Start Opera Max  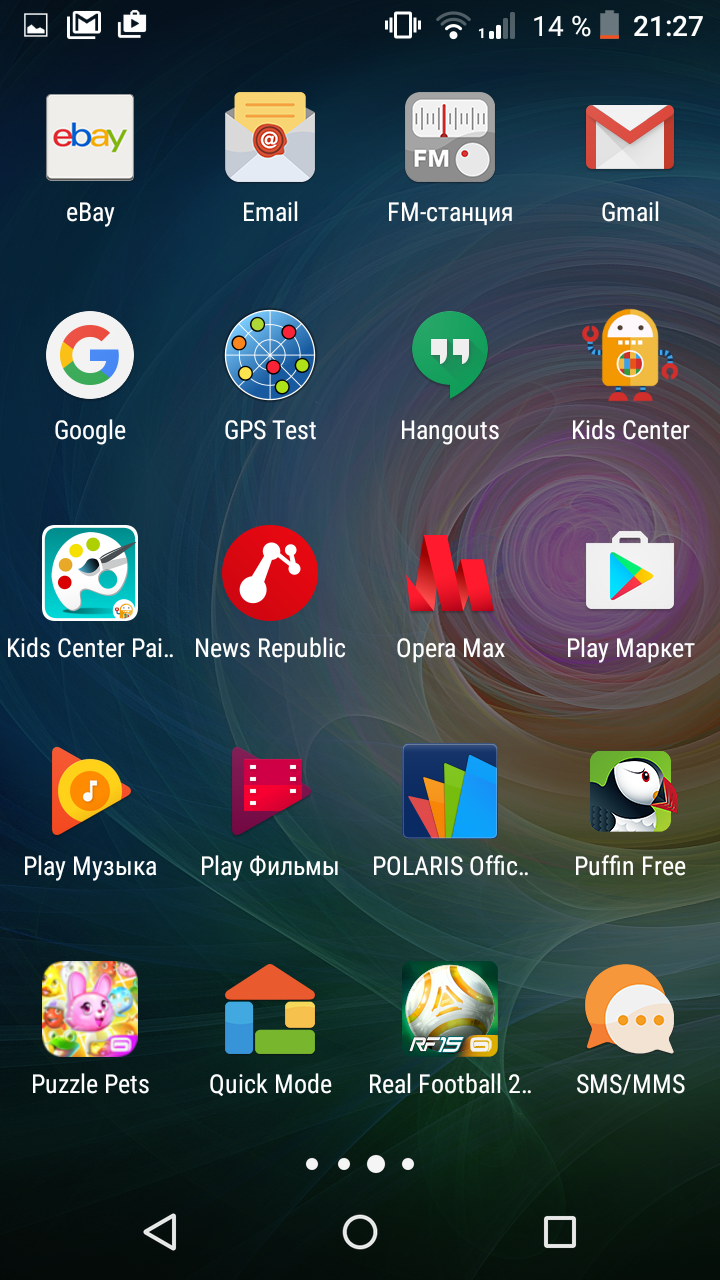450,573
